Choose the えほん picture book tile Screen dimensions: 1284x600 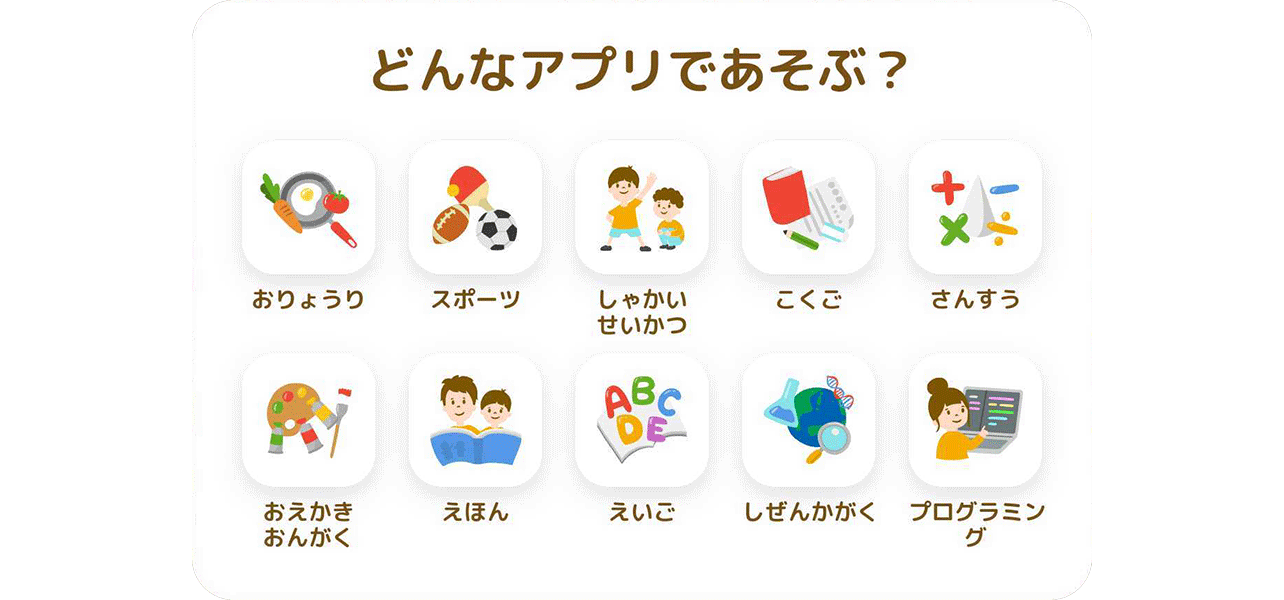[x=475, y=420]
